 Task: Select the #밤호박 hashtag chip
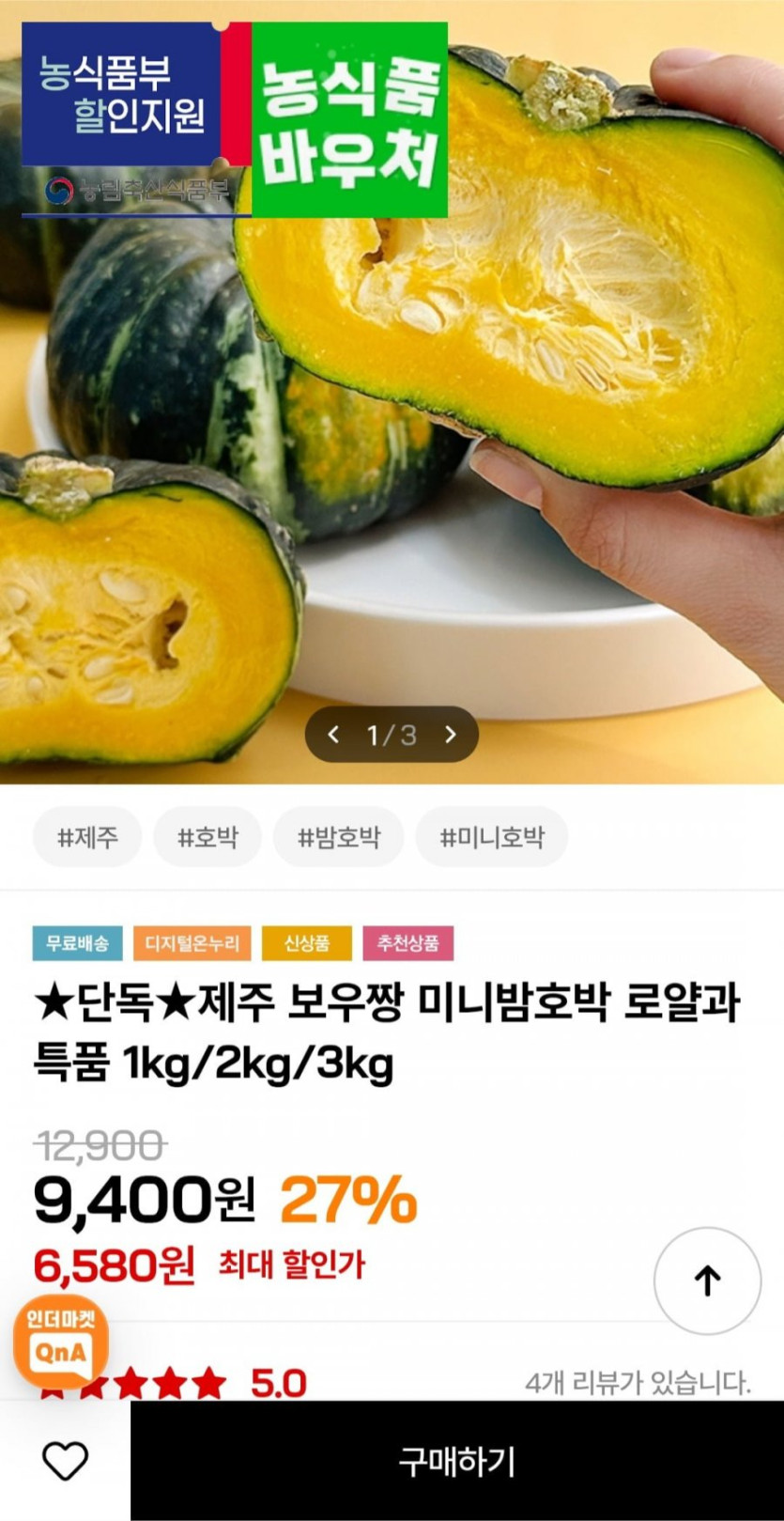[339, 837]
